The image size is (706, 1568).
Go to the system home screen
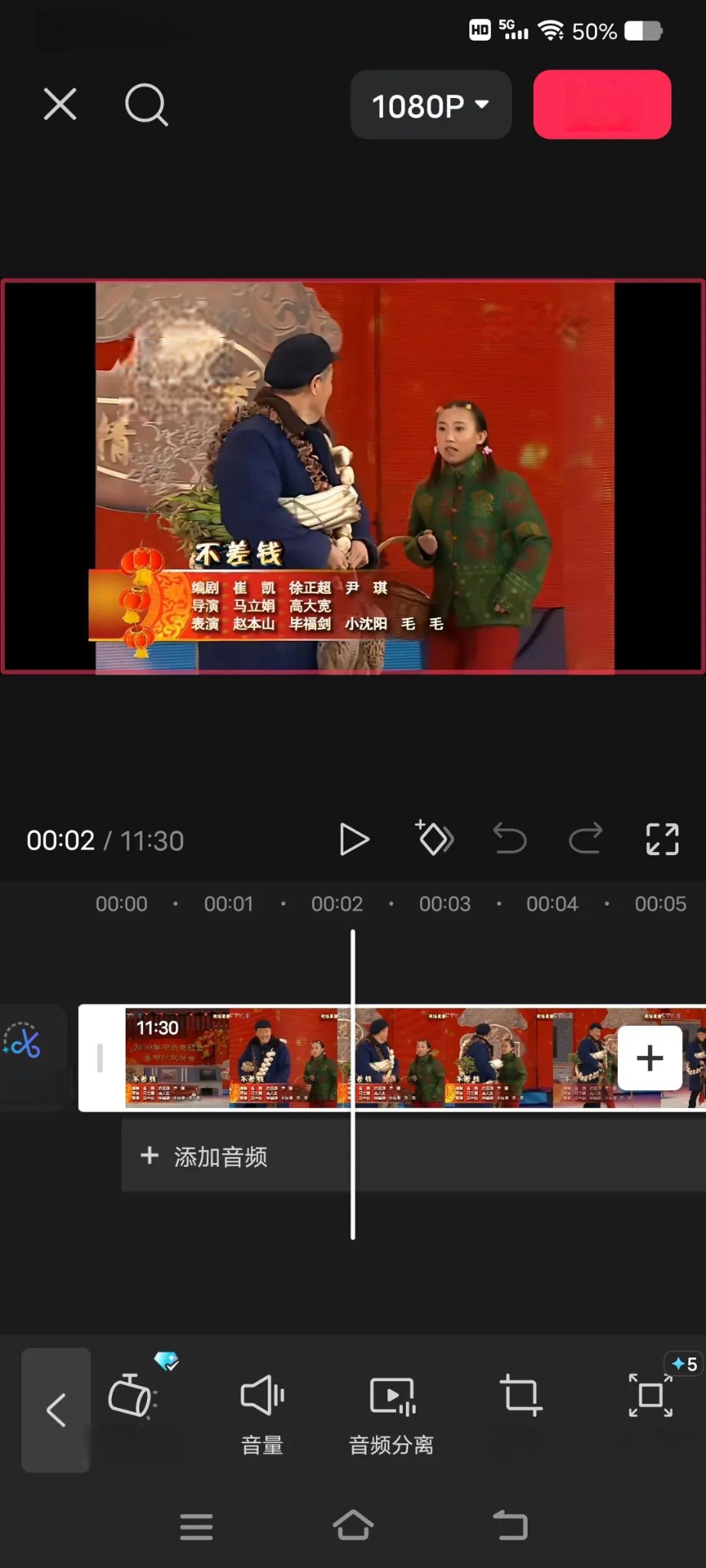(353, 1526)
